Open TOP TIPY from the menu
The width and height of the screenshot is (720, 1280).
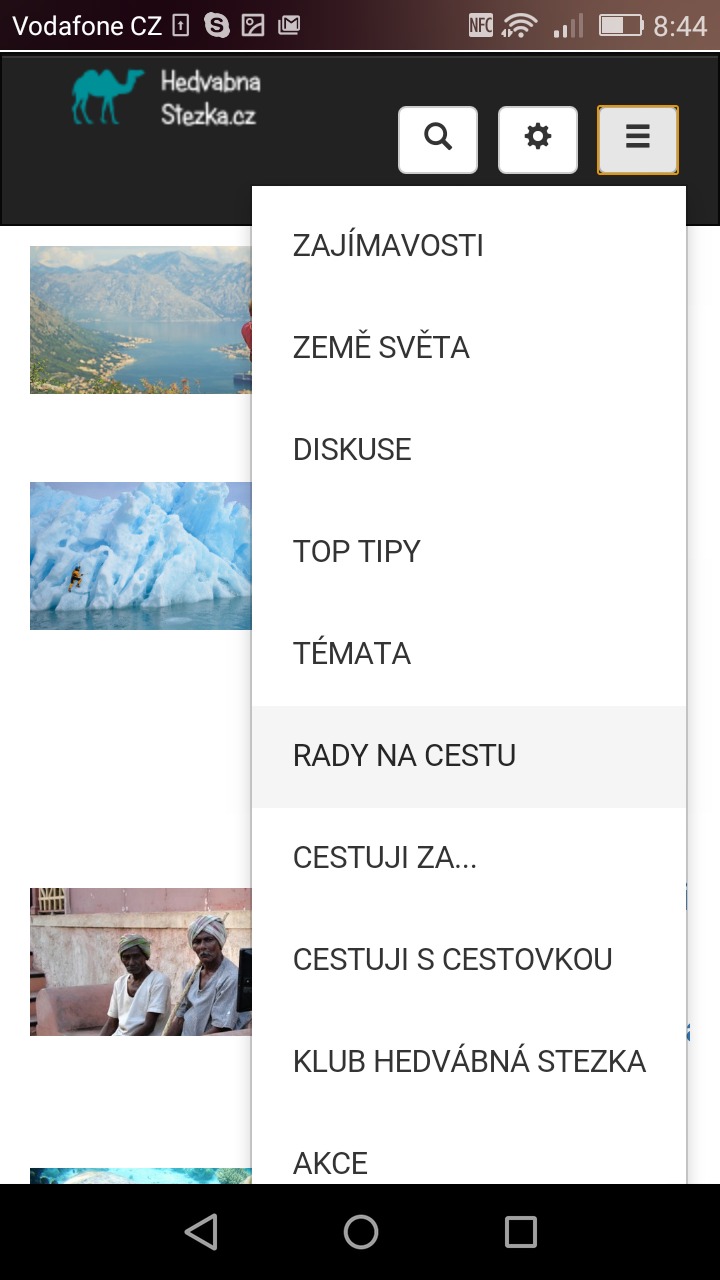[357, 552]
